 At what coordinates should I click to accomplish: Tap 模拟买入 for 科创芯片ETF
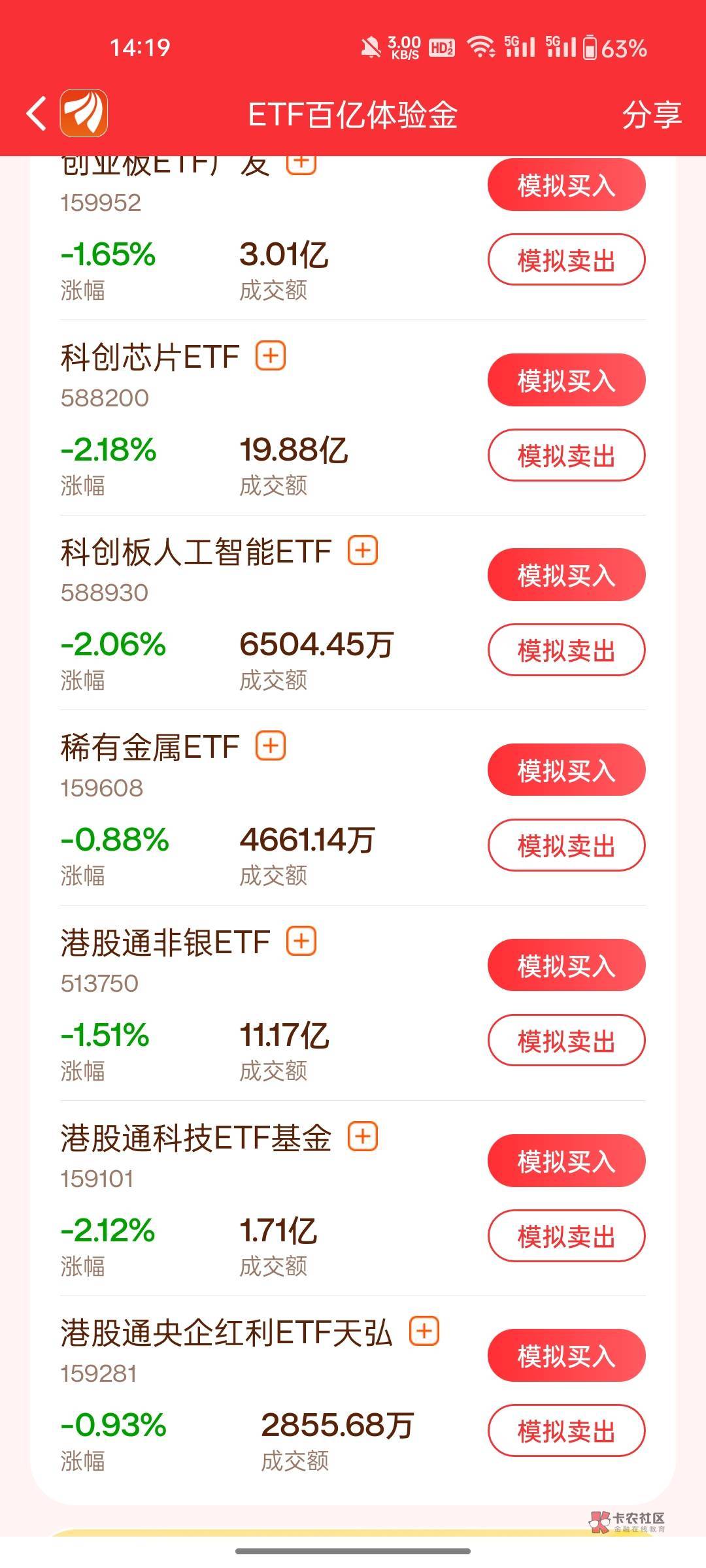[x=566, y=380]
